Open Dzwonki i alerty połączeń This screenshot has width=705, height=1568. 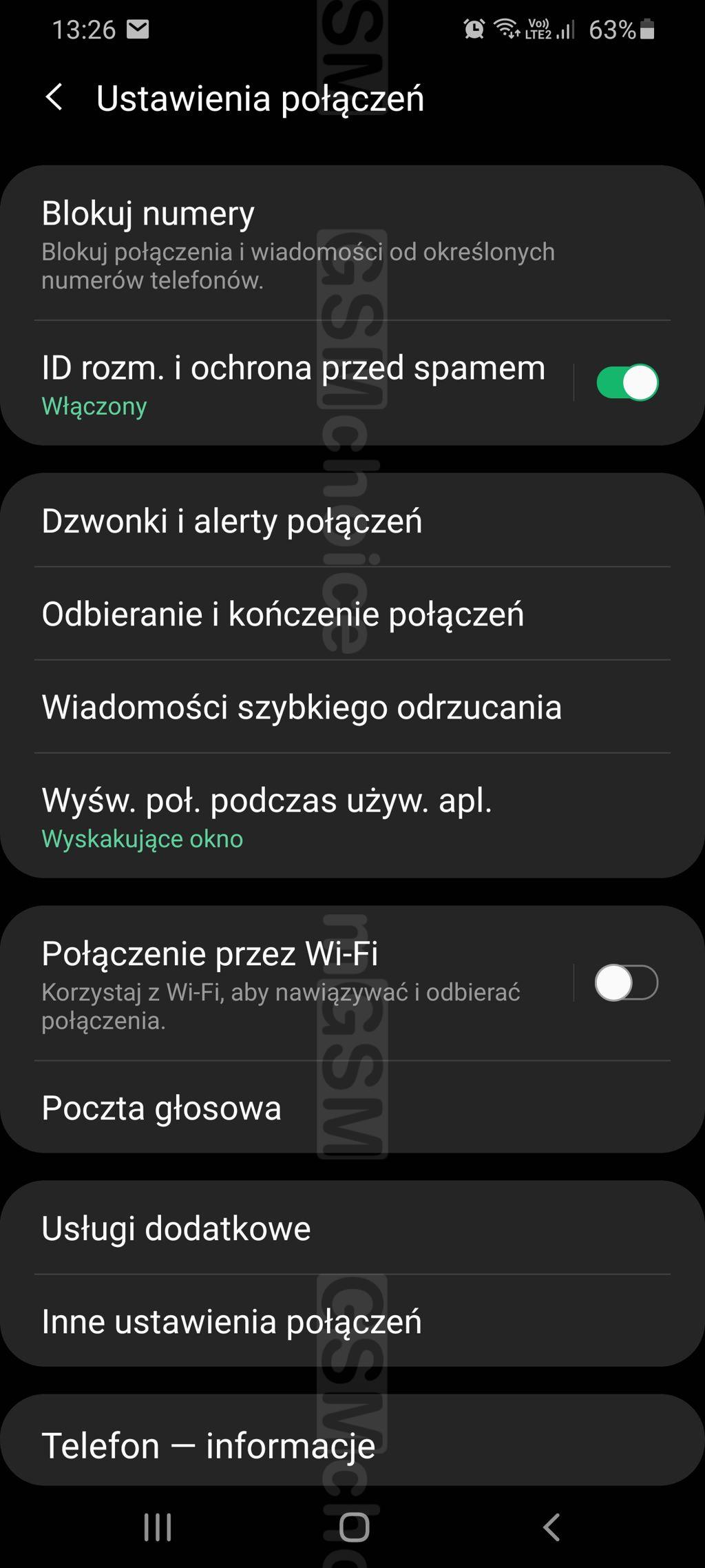tap(352, 521)
